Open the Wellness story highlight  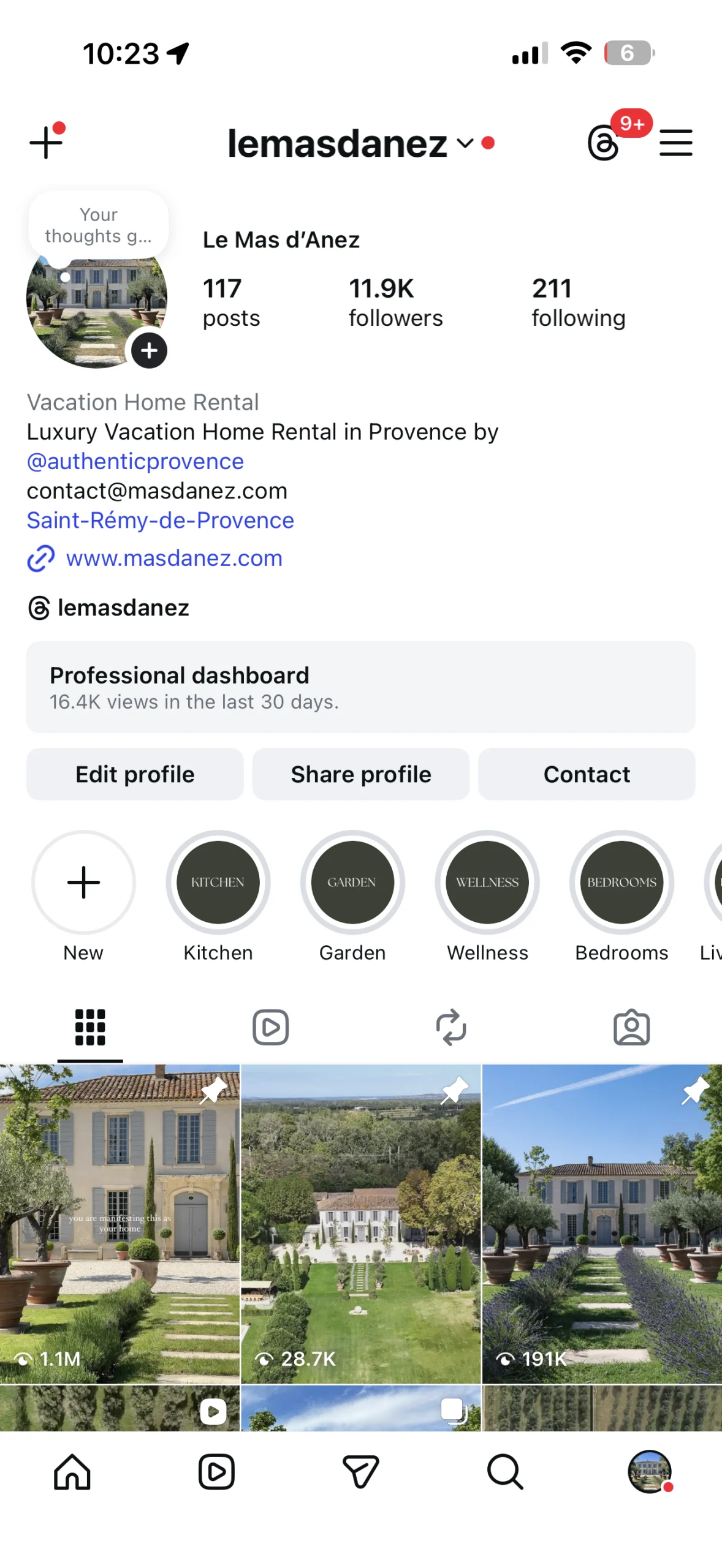(487, 882)
